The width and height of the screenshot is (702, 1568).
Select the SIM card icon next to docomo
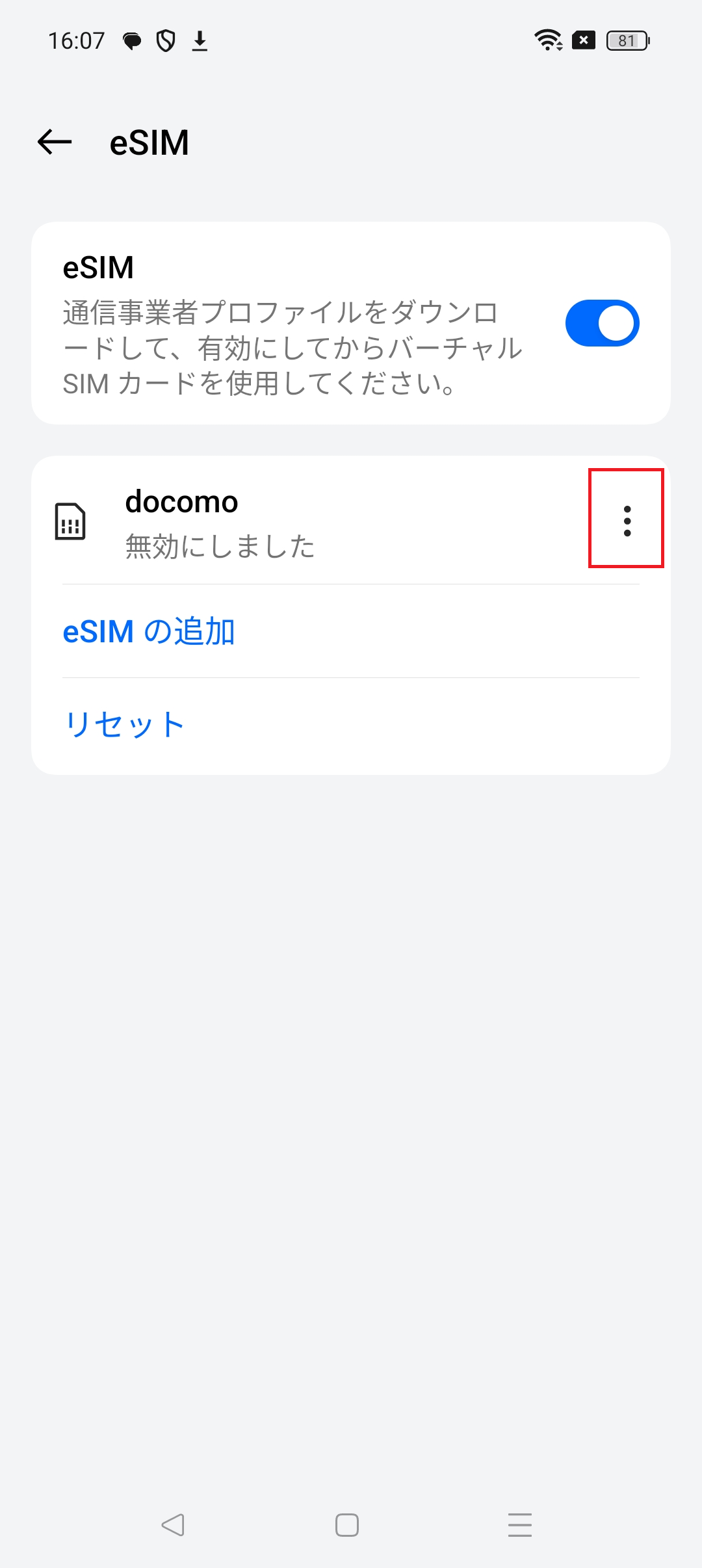70,520
